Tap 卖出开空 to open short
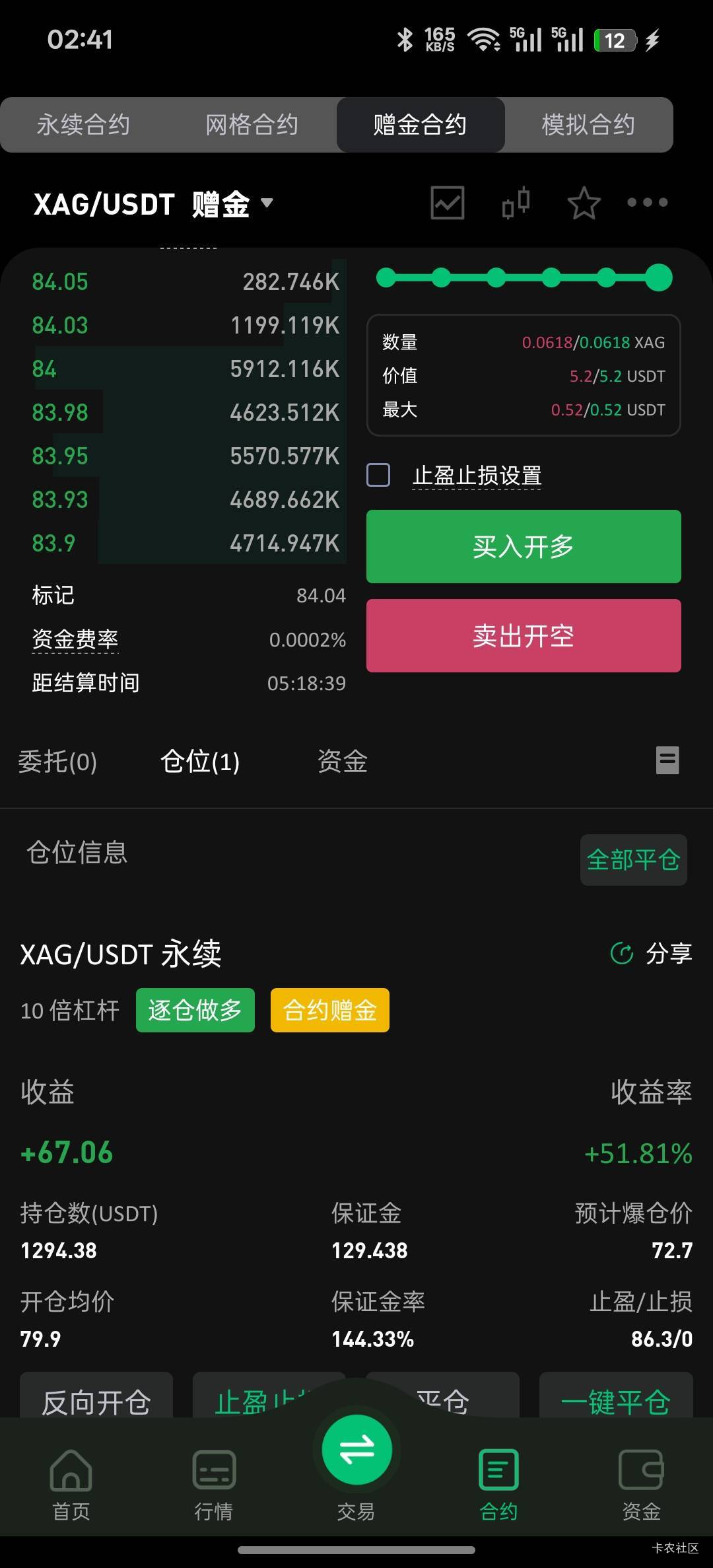Screen dimensions: 713x1568 tap(524, 635)
